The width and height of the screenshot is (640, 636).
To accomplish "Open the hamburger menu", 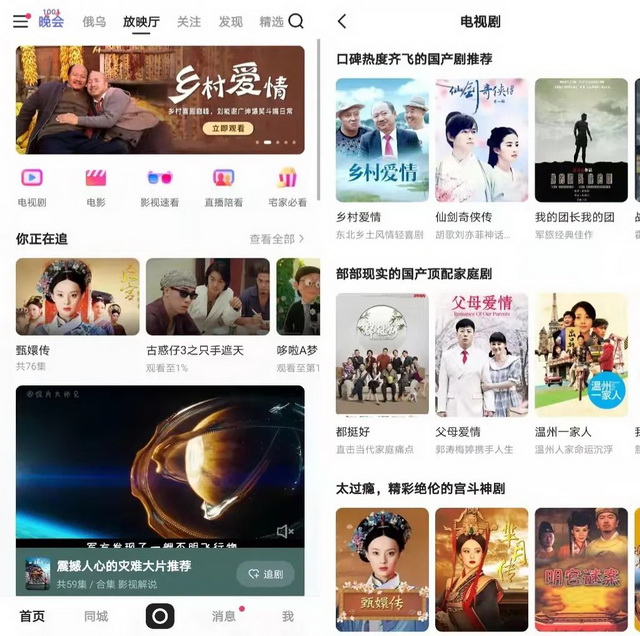I will pos(21,21).
